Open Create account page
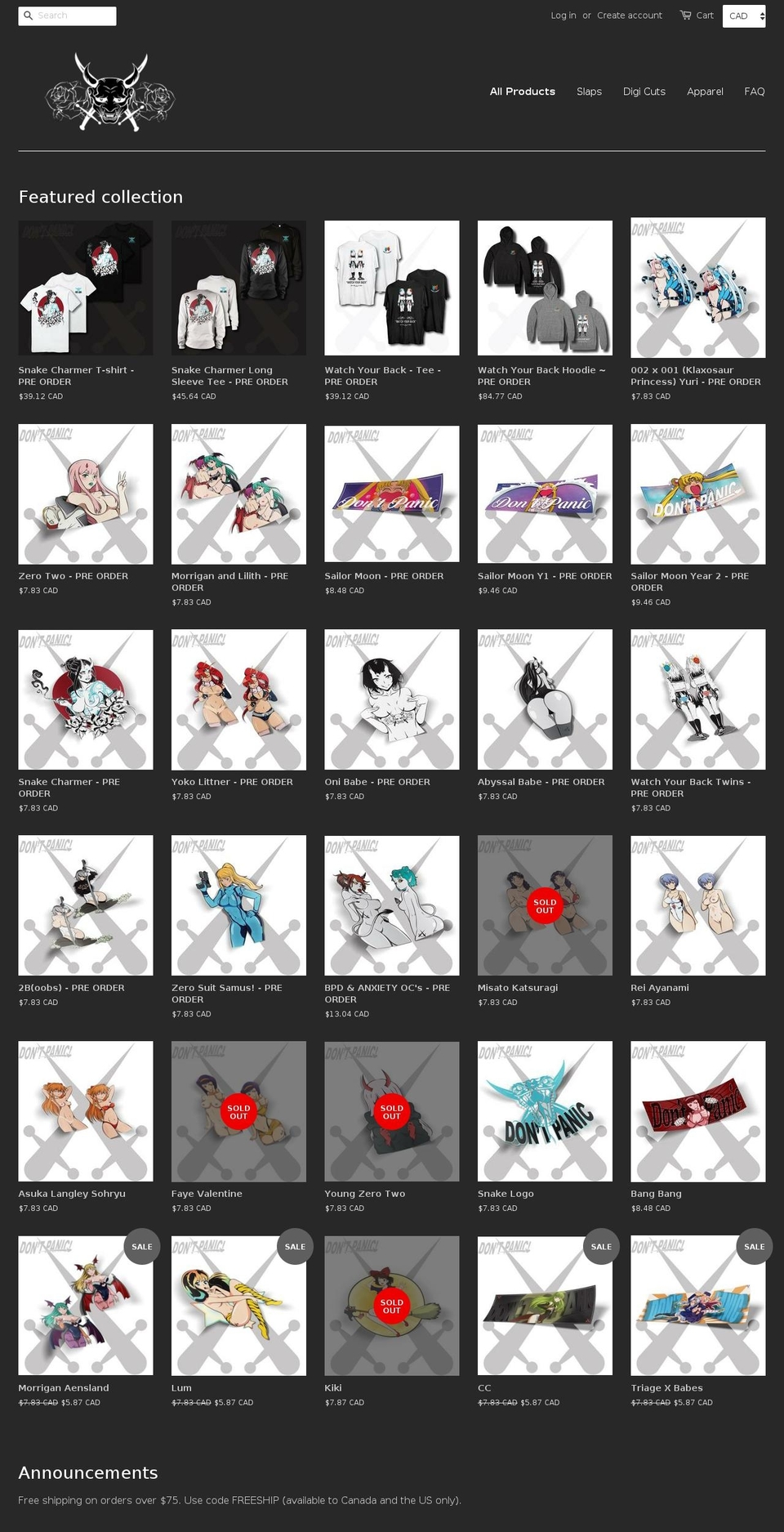 coord(629,16)
